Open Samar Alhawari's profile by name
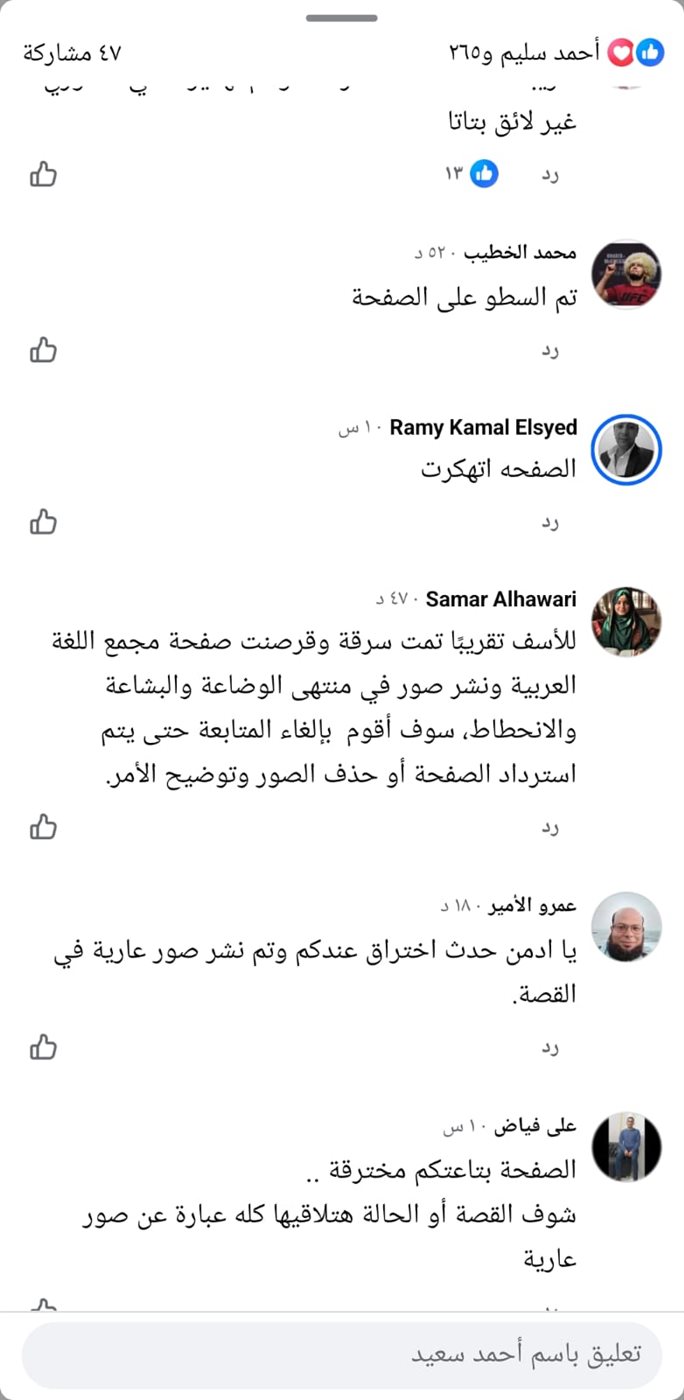The height and width of the screenshot is (1400, 684). [500, 599]
